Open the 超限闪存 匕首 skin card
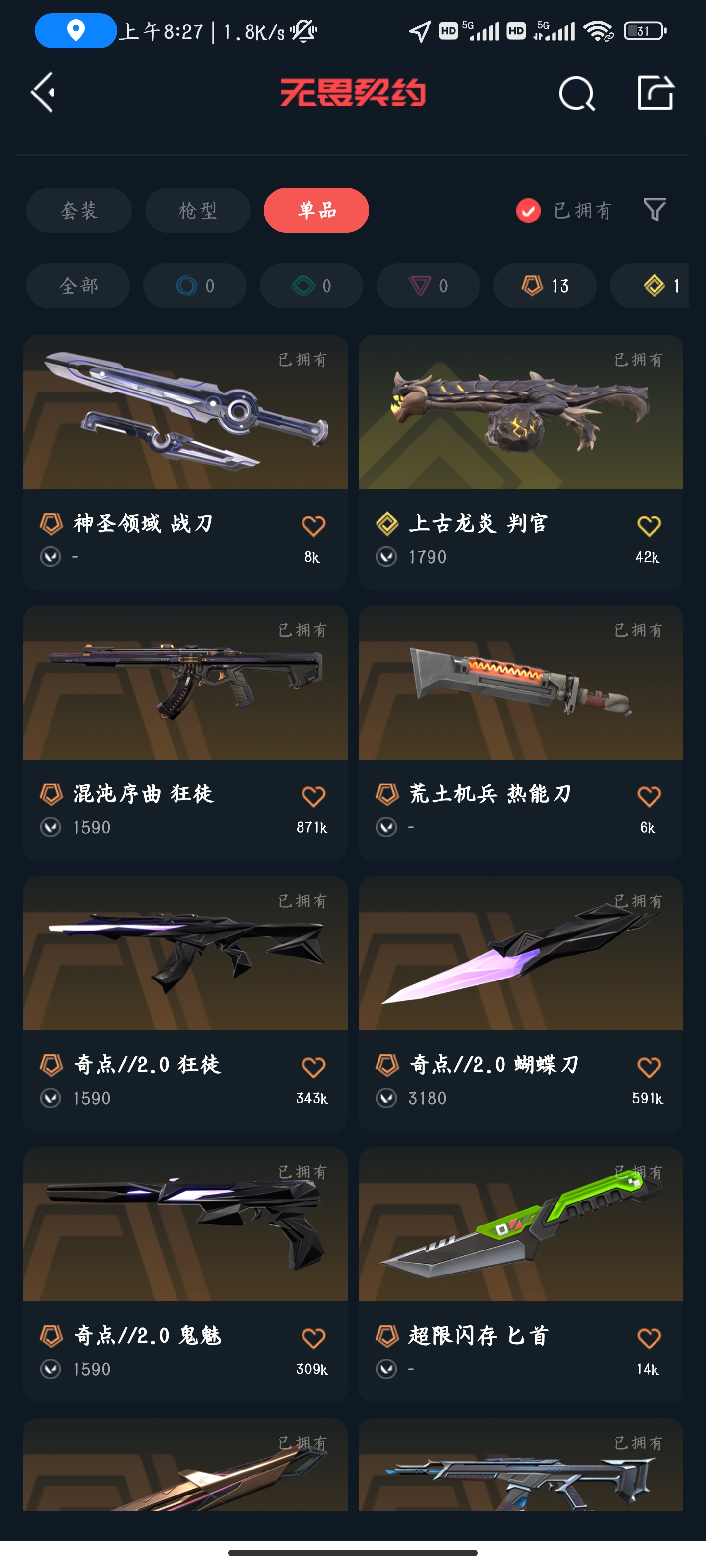706x1568 pixels. coord(521,1274)
